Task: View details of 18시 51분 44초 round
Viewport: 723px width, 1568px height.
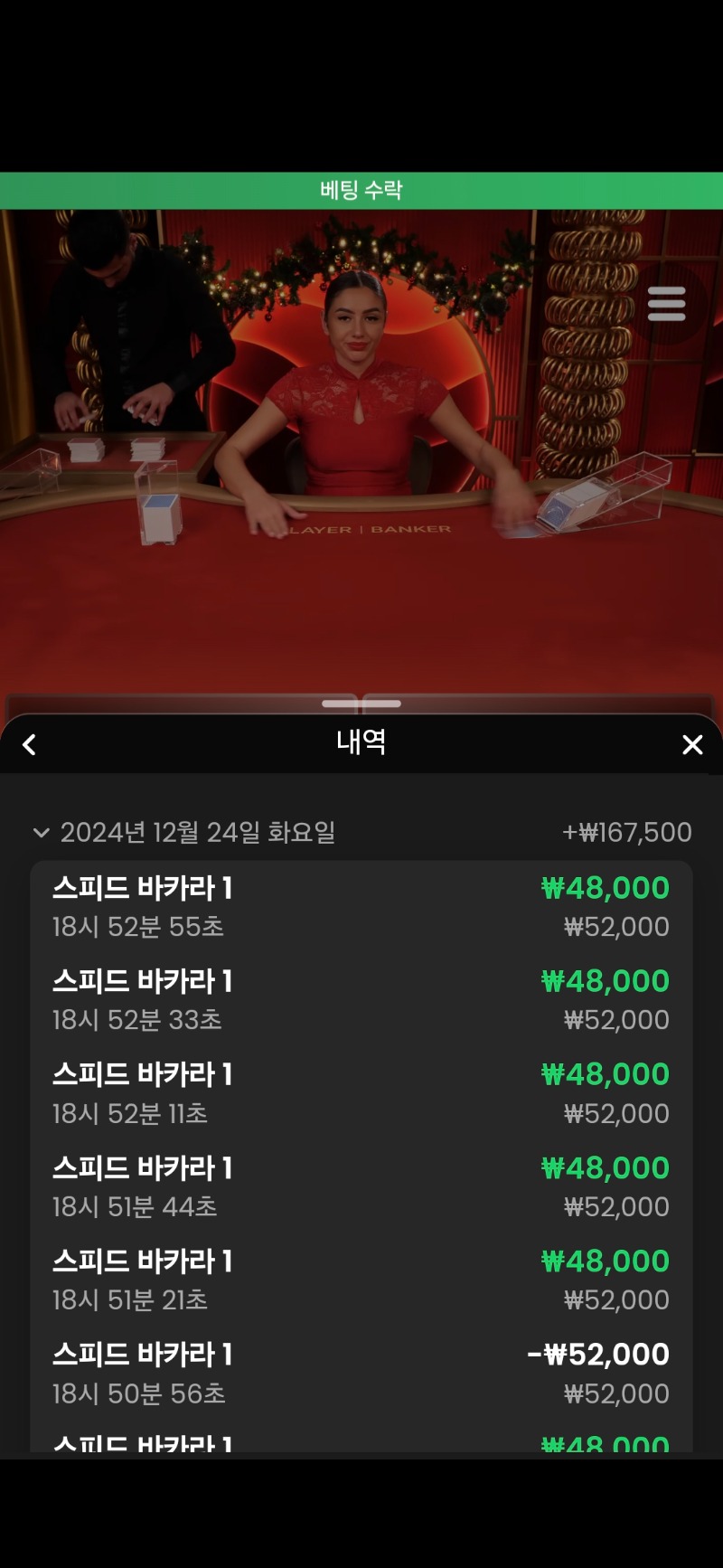Action: point(361,1185)
